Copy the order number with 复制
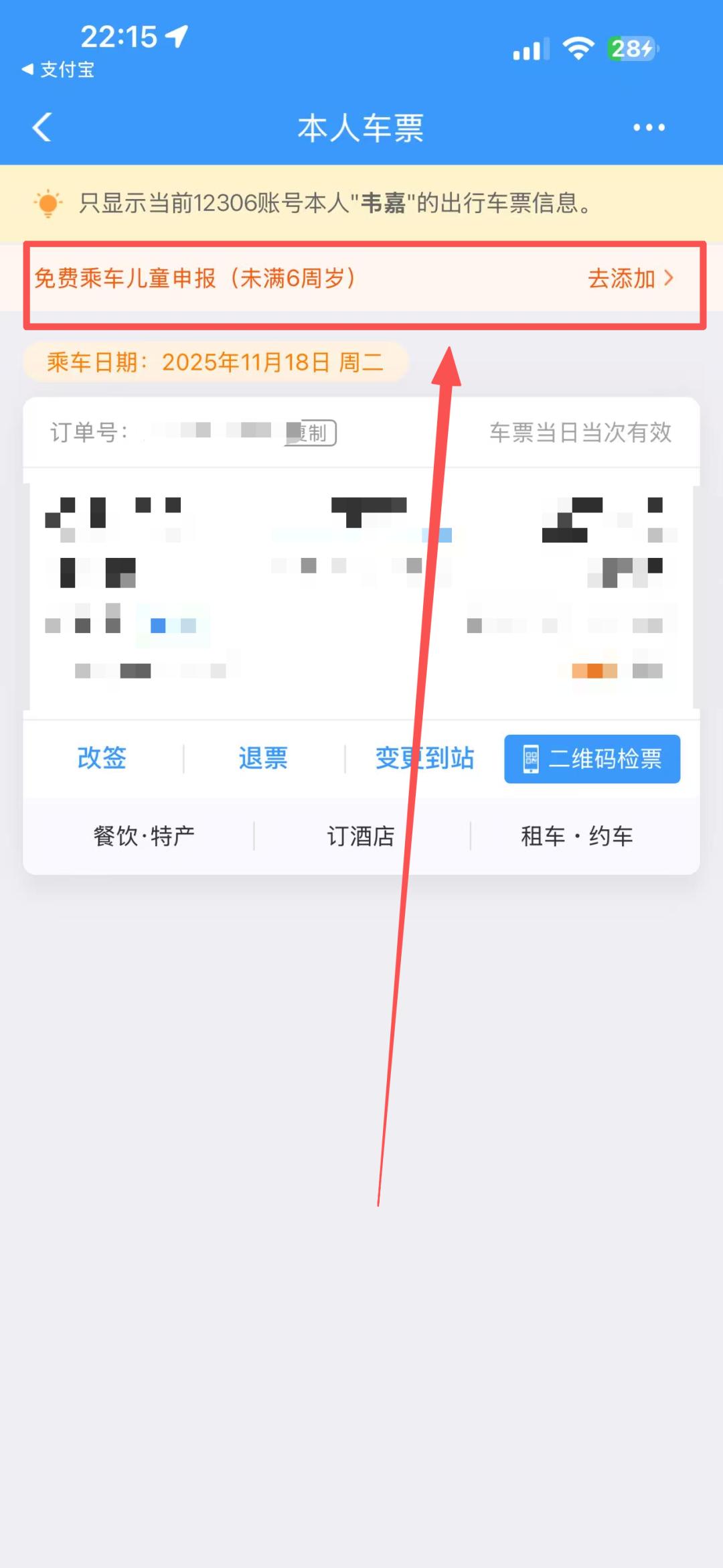This screenshot has width=723, height=1568. coord(312,433)
